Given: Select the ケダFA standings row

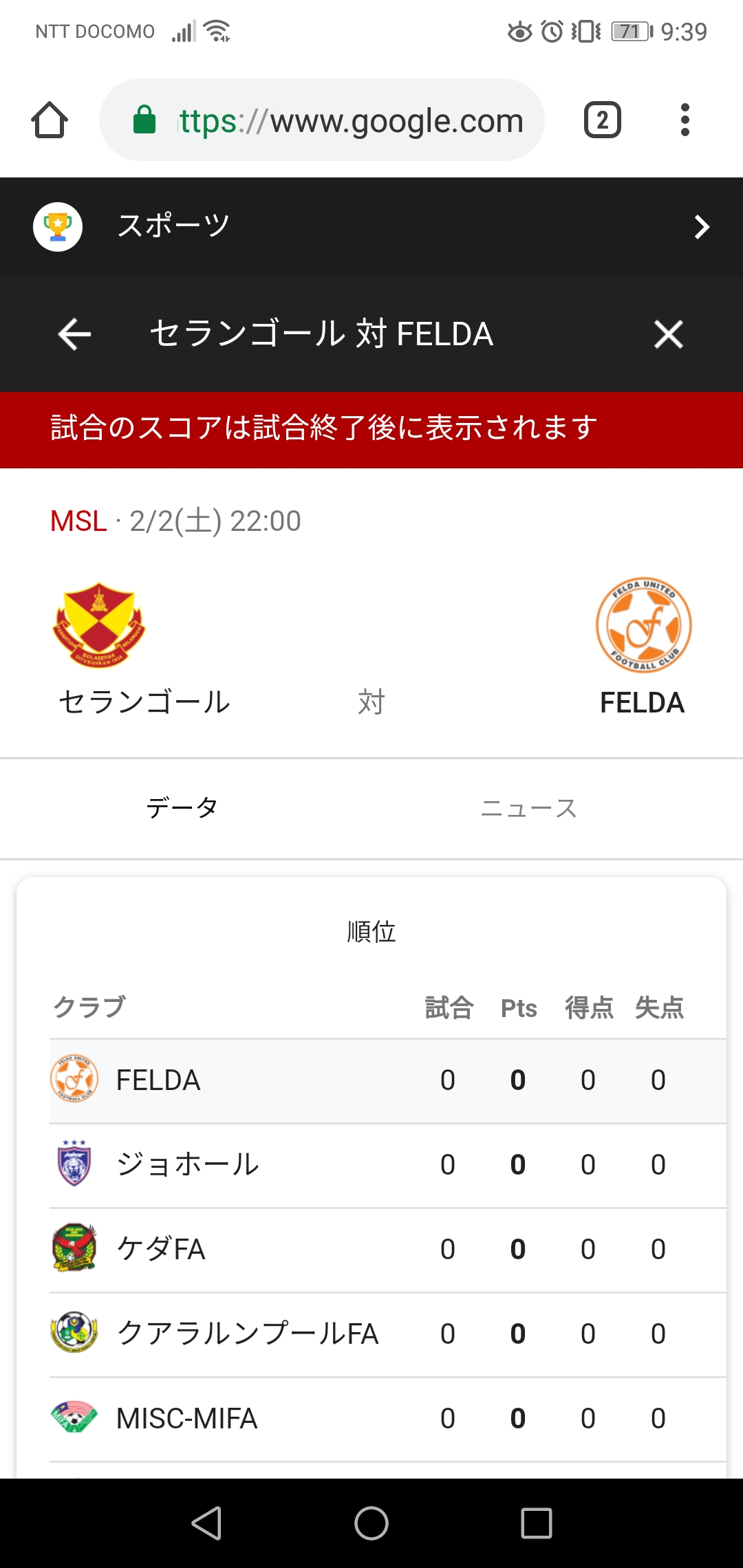Looking at the screenshot, I should [388, 1250].
